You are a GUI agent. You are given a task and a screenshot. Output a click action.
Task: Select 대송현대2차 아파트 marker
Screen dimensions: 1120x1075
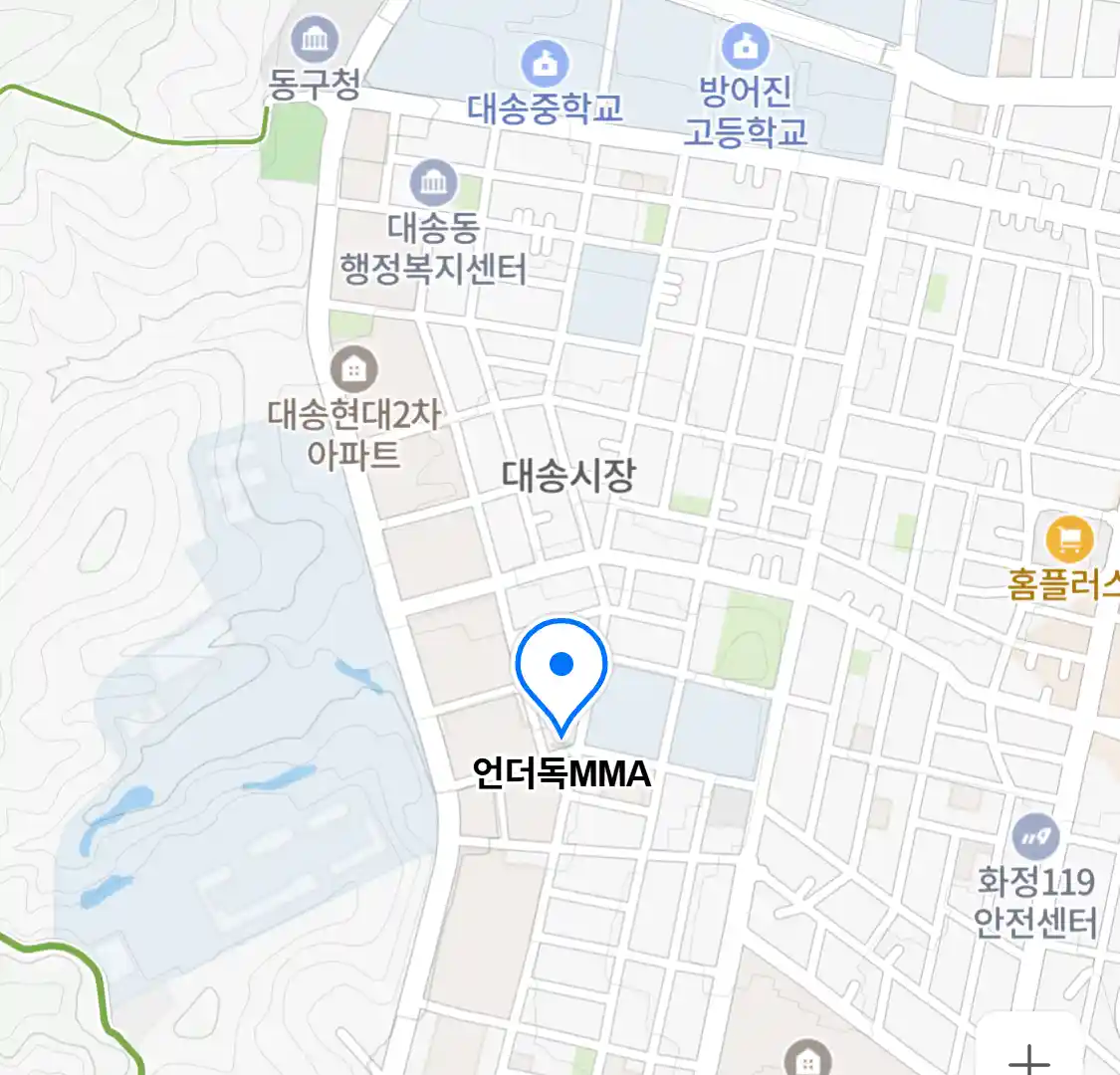pos(351,370)
